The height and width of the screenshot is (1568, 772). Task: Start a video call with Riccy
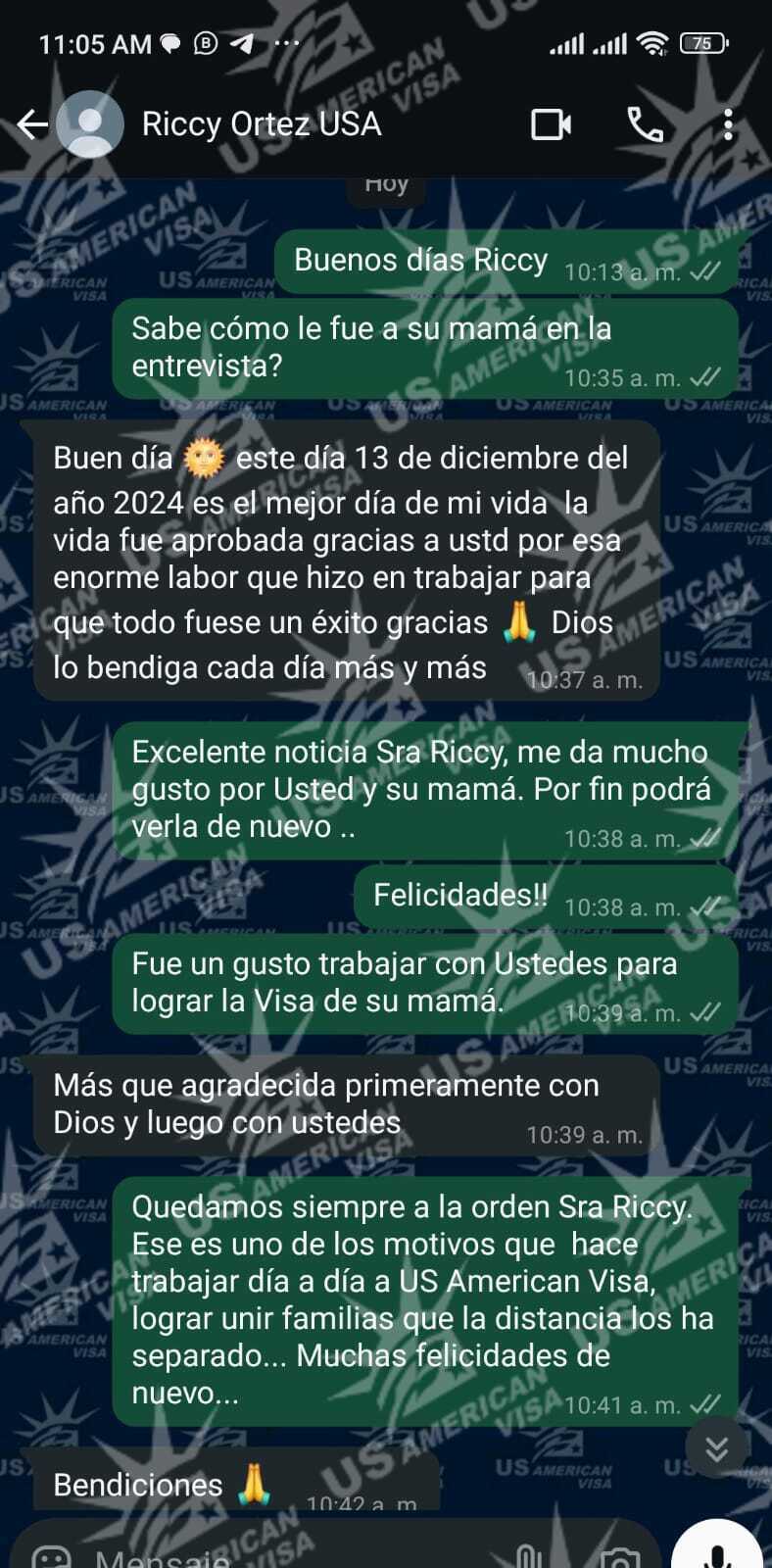pyautogui.click(x=551, y=124)
